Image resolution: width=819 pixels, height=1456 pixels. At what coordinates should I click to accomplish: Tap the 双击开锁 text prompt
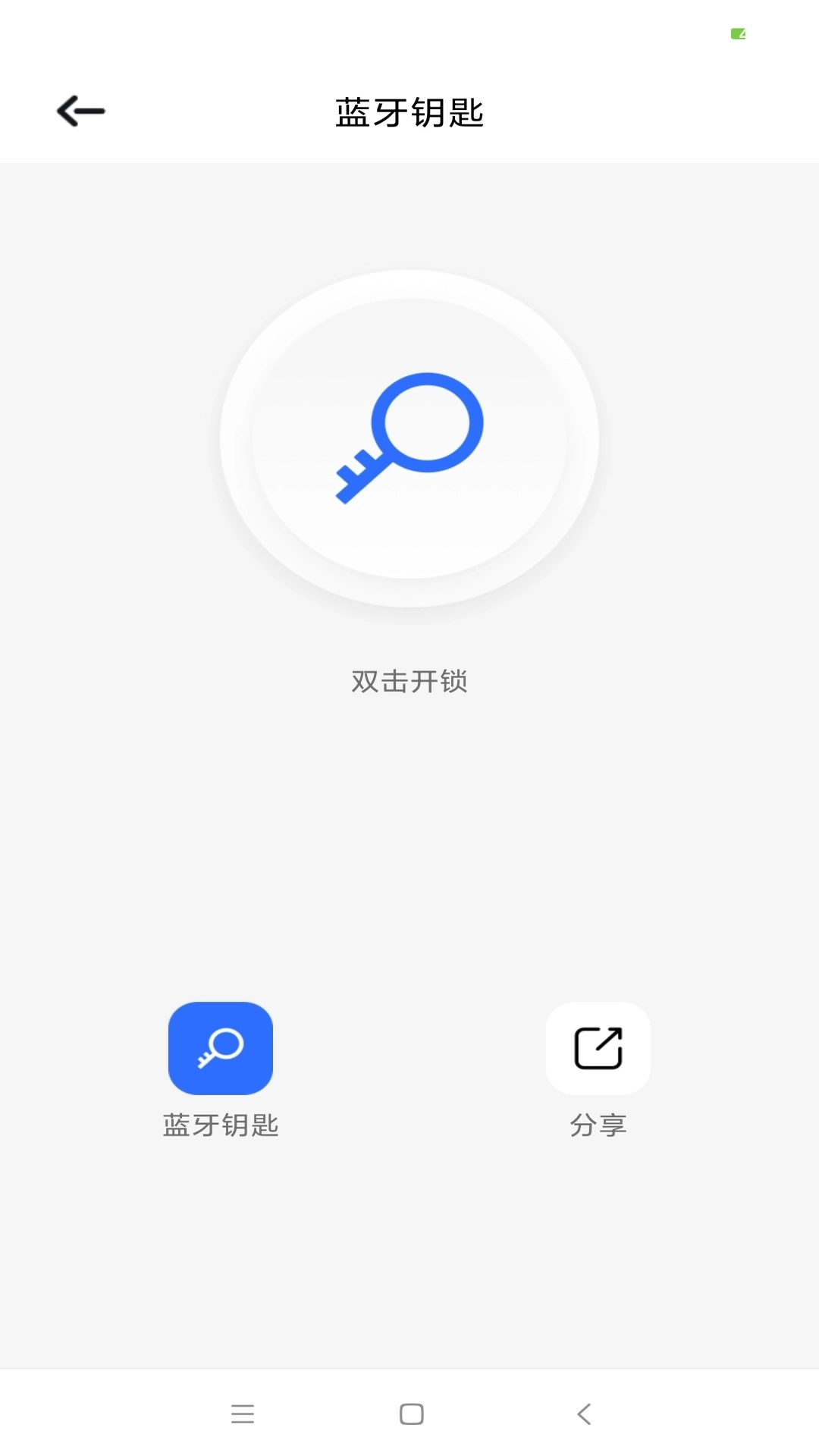coord(409,681)
